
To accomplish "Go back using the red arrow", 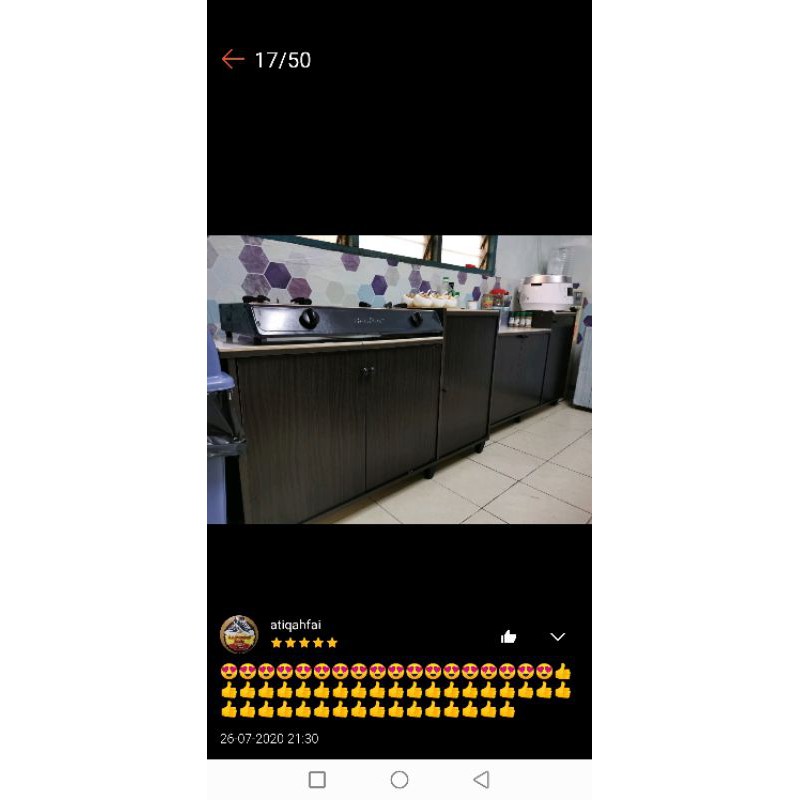I will click(x=233, y=60).
